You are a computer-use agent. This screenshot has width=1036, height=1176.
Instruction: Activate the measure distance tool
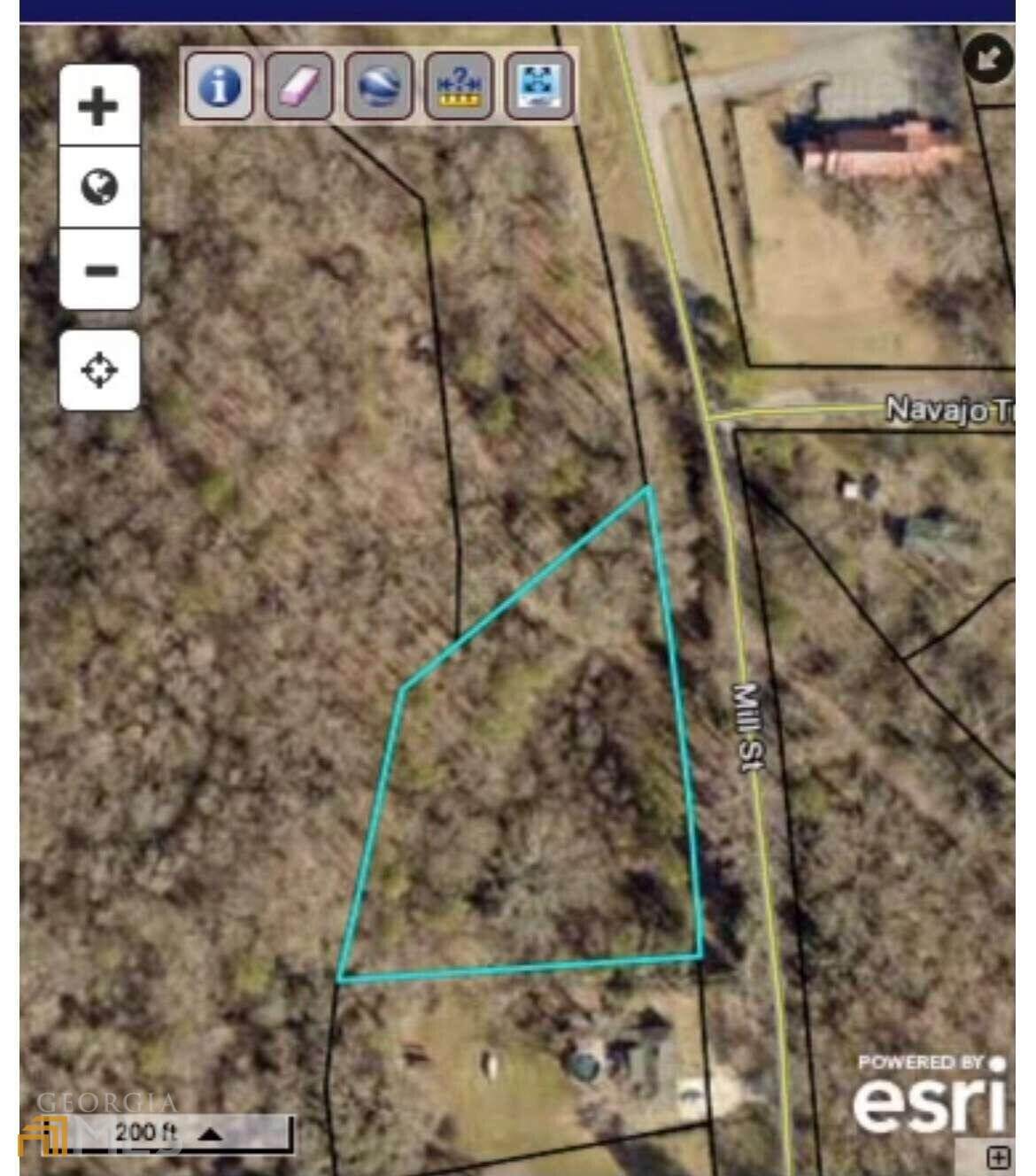point(459,86)
